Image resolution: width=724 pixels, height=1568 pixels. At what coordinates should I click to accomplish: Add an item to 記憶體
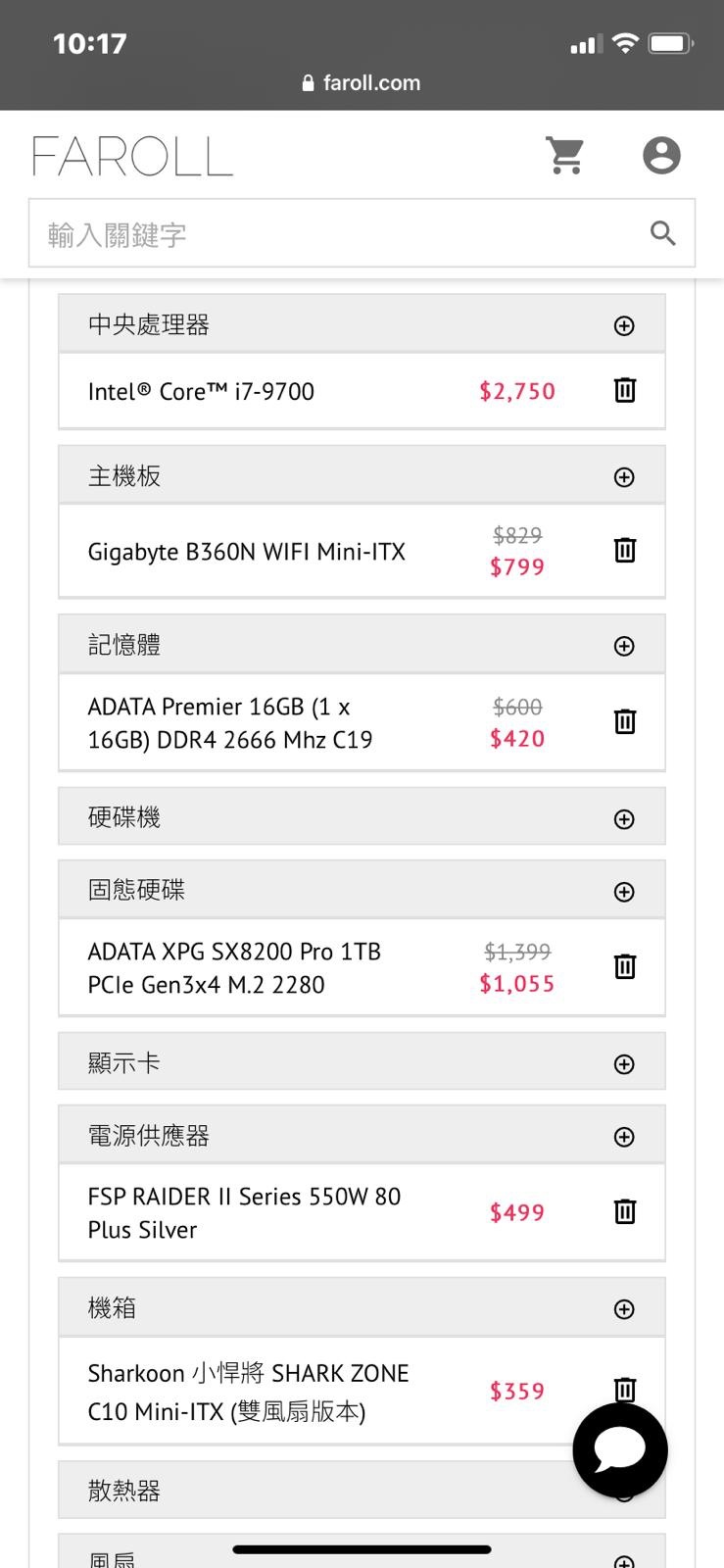tap(624, 646)
